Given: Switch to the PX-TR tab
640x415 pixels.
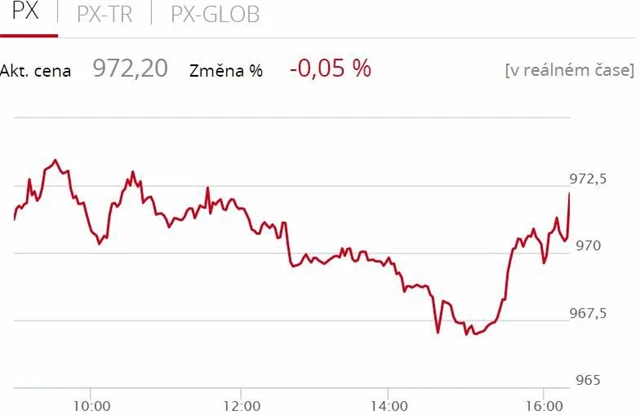Looking at the screenshot, I should click(104, 15).
